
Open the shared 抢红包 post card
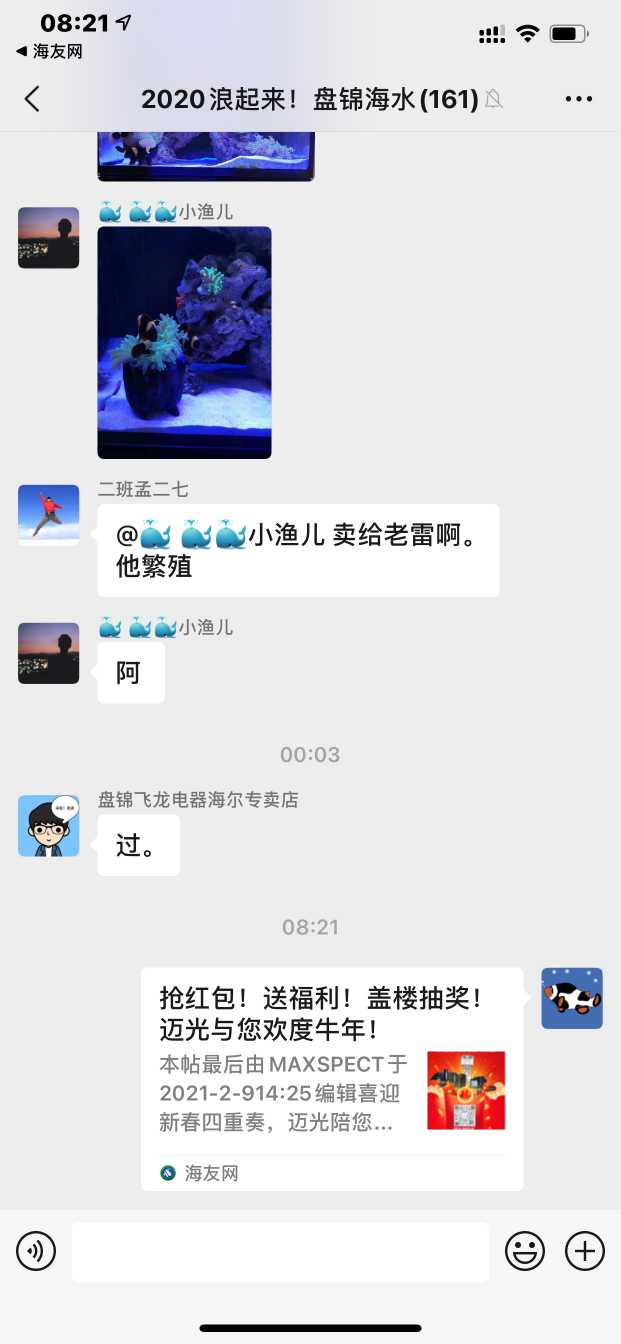point(332,1078)
